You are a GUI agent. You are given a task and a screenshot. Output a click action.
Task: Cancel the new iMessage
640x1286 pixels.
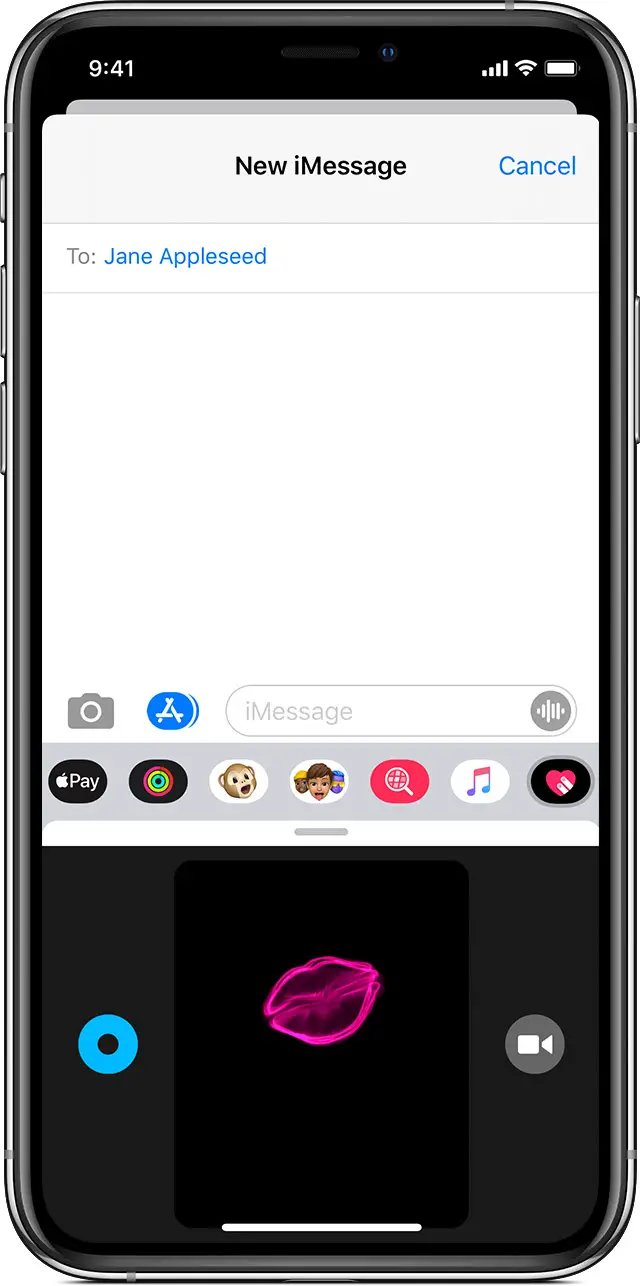point(537,166)
